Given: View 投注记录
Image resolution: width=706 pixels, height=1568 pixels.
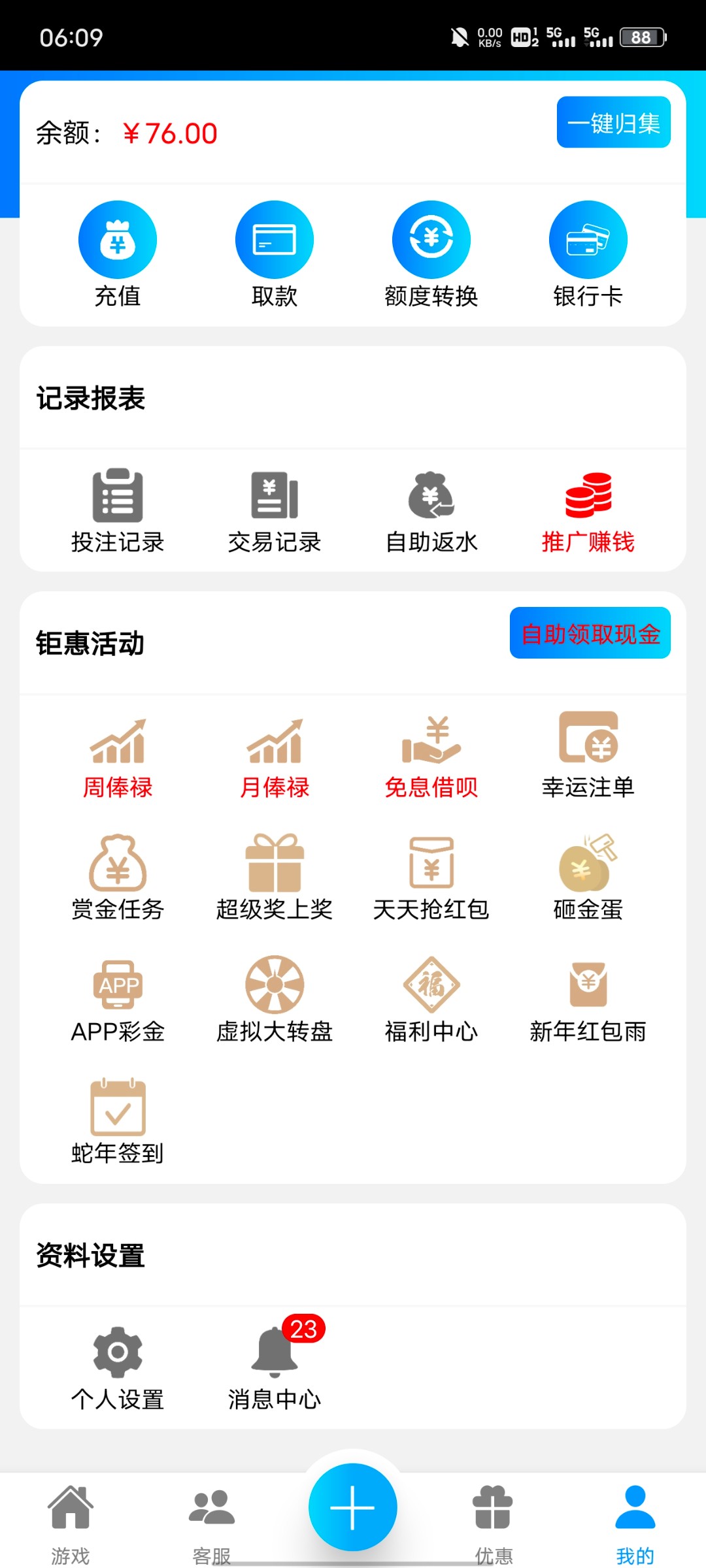Looking at the screenshot, I should 118,511.
